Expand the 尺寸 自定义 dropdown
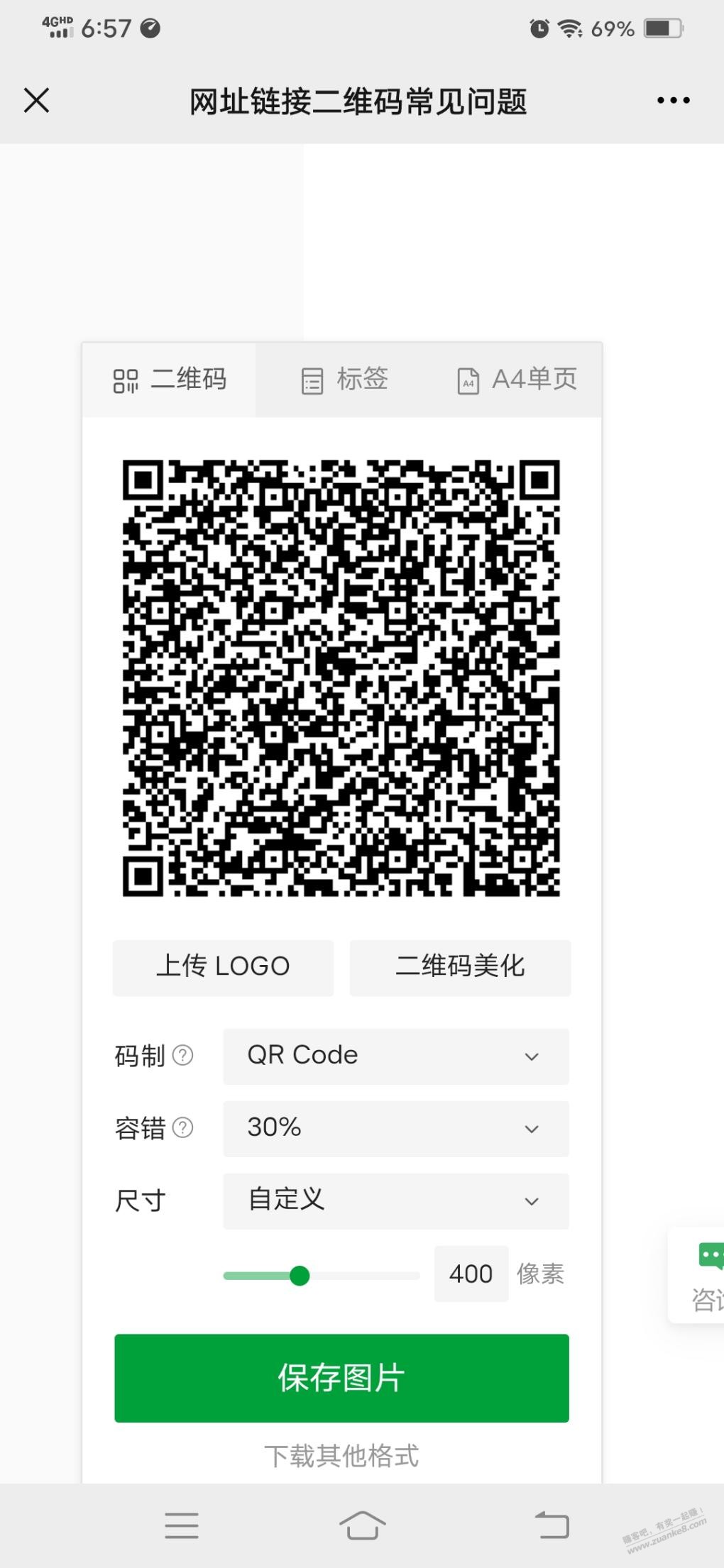724x1568 pixels. [x=396, y=1200]
